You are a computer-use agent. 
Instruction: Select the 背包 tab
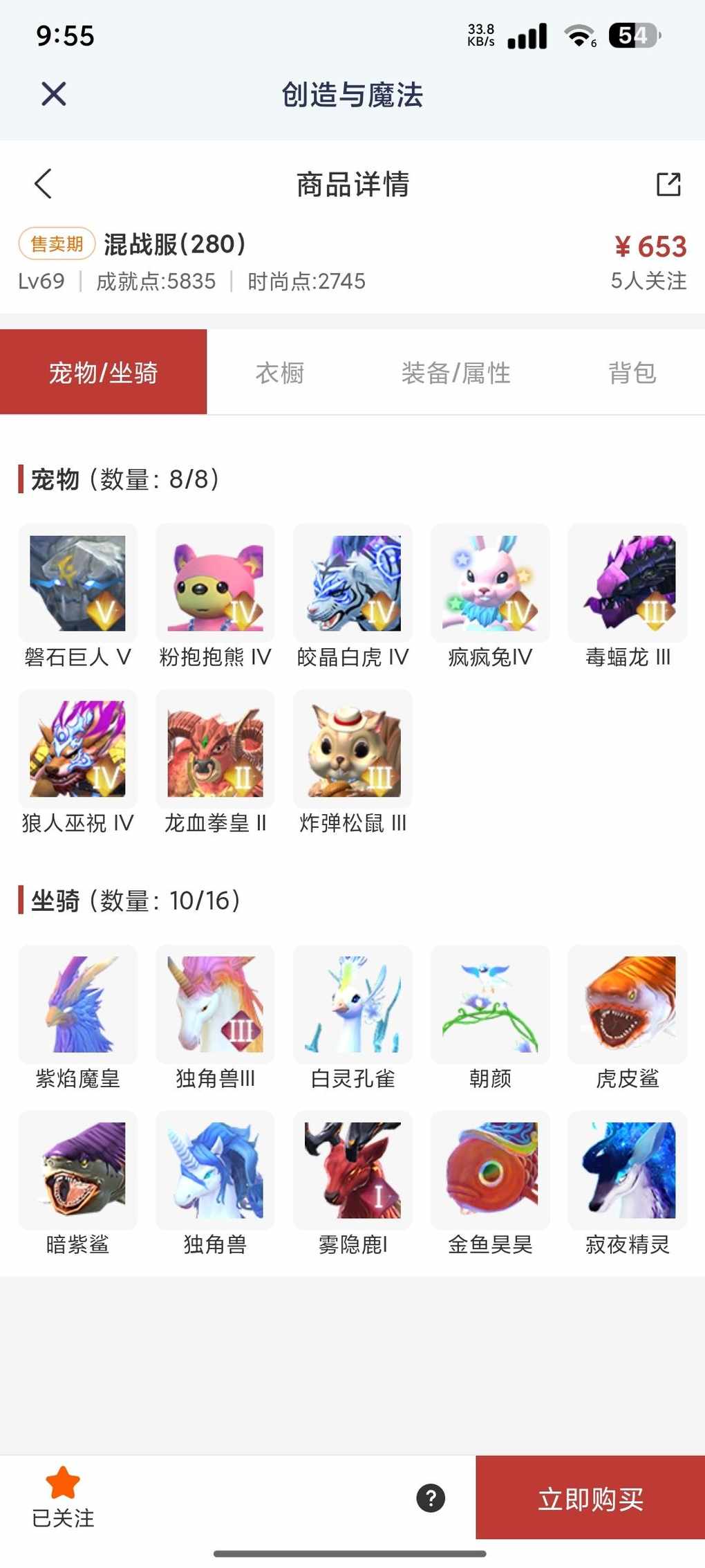(x=632, y=373)
